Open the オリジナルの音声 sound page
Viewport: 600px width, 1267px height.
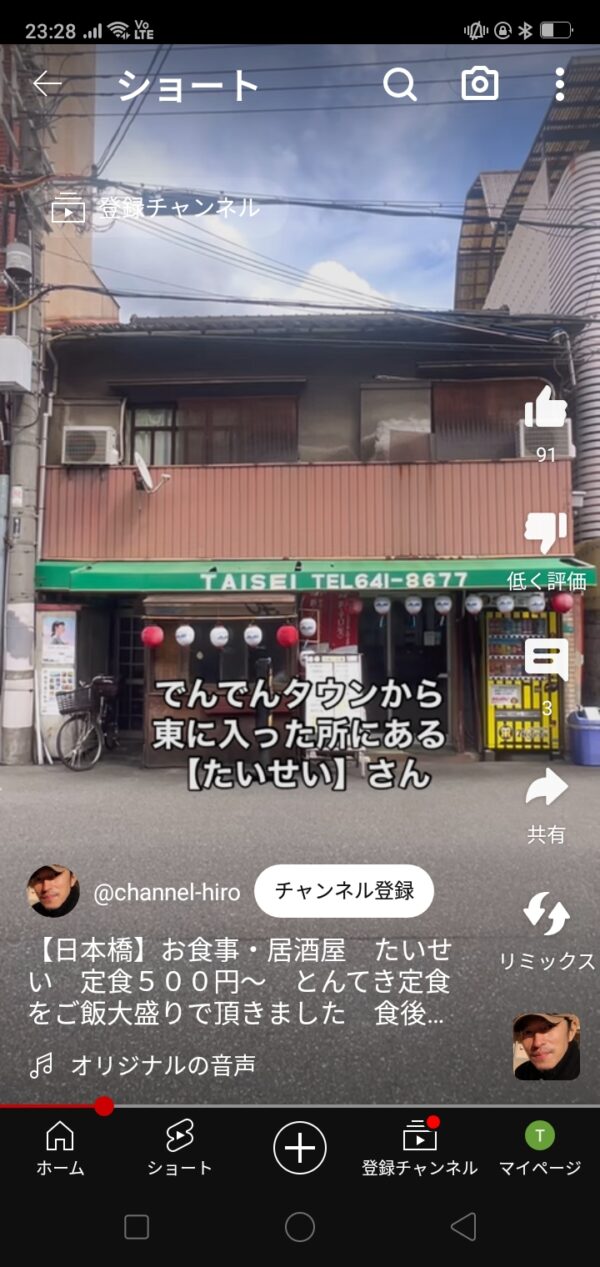pyautogui.click(x=162, y=1066)
